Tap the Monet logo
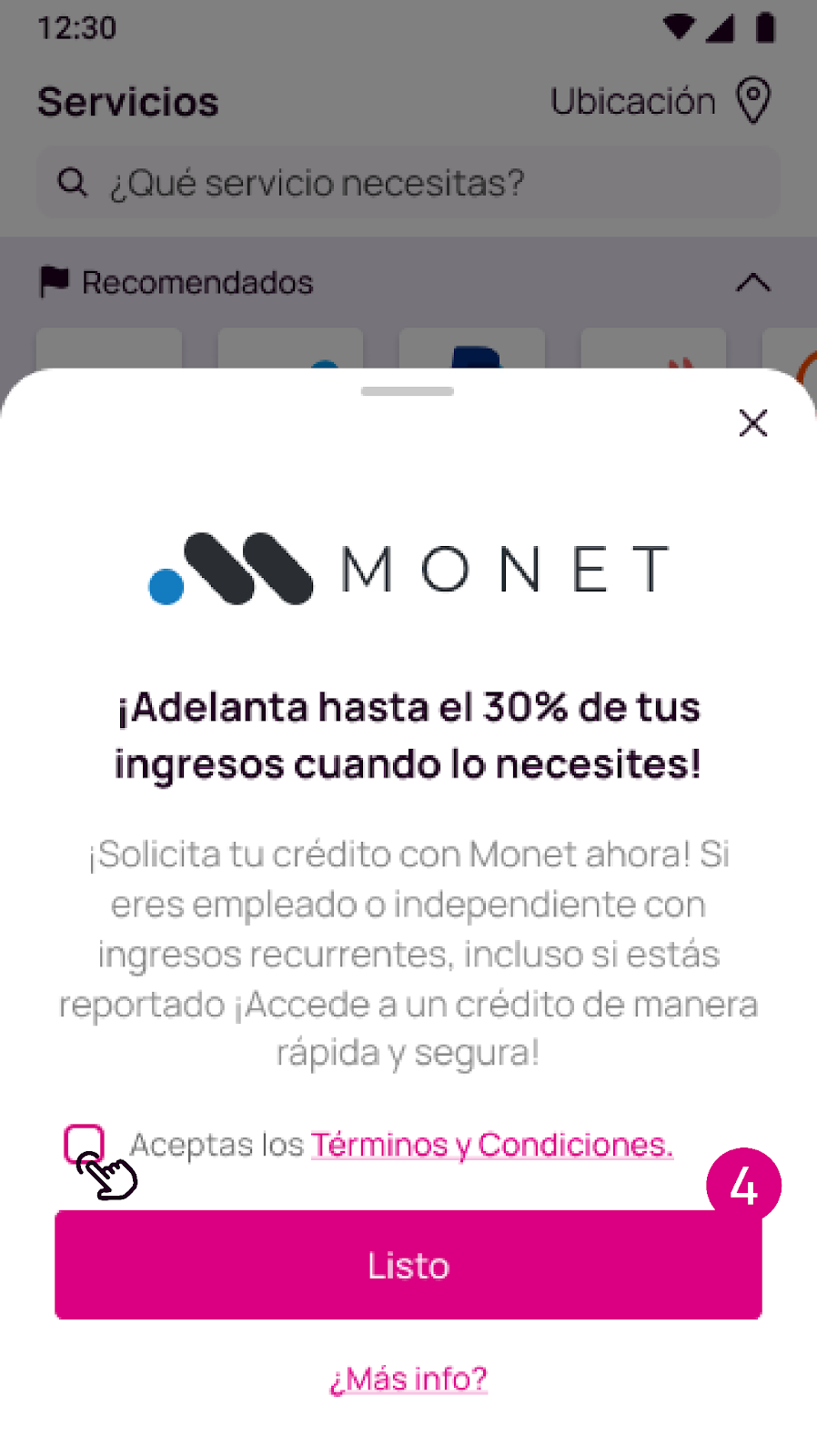 (408, 571)
